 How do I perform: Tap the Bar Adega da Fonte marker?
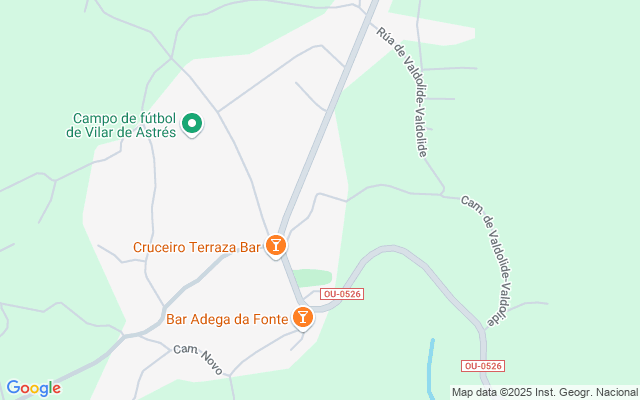(302, 318)
